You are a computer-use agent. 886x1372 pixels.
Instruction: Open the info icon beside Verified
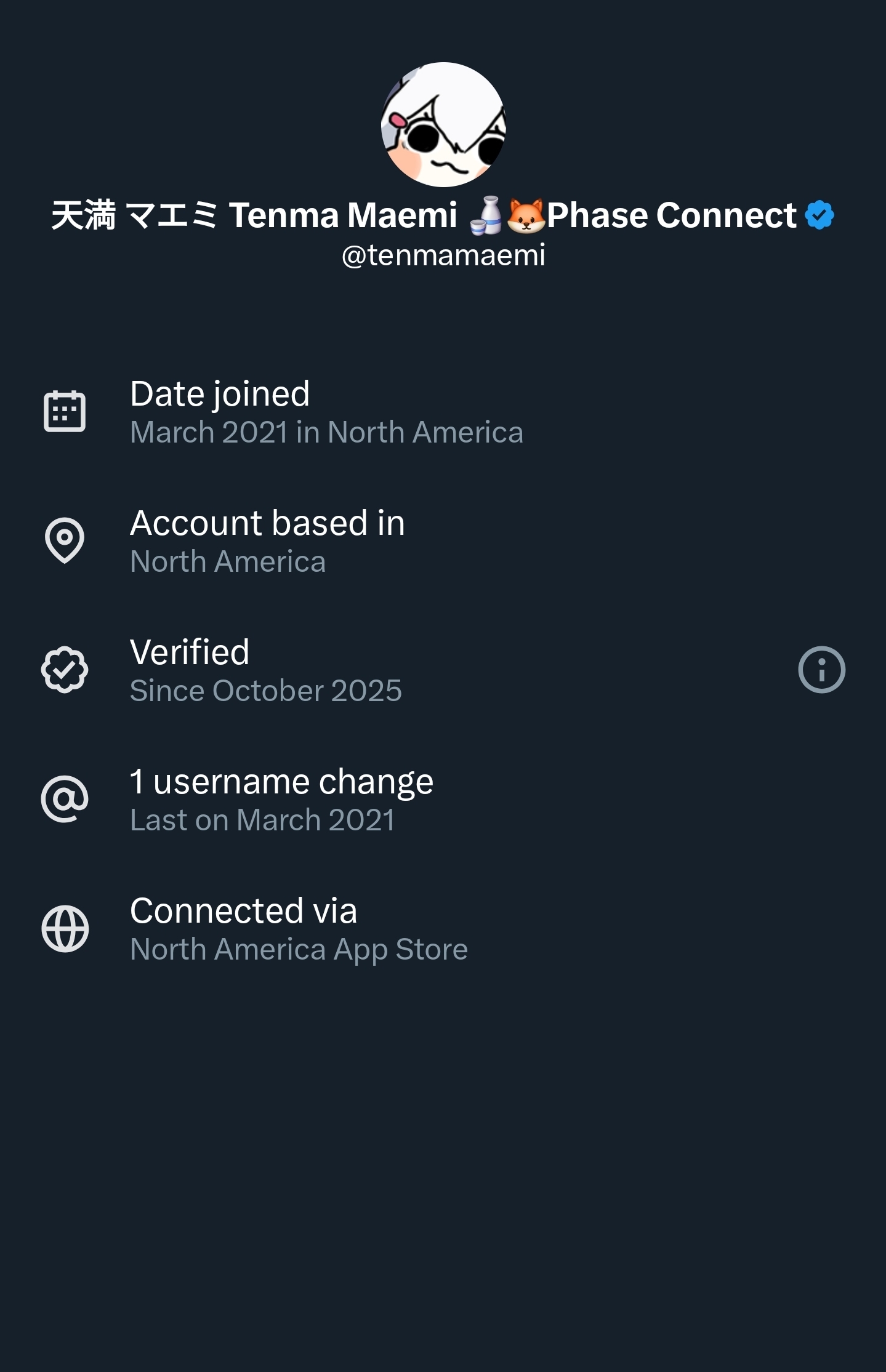[821, 670]
